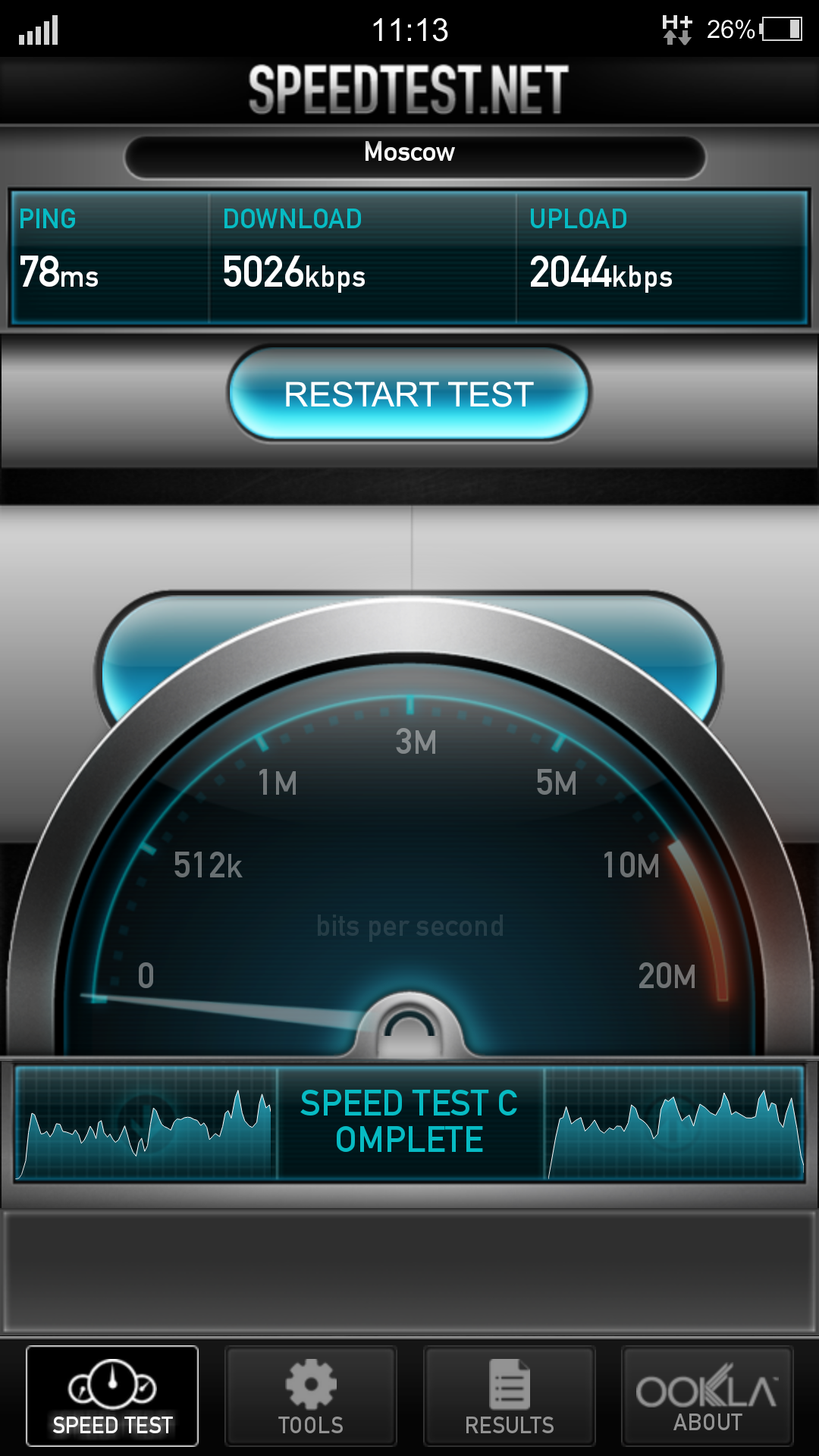Image resolution: width=819 pixels, height=1456 pixels.
Task: Tap the Restart Test button
Action: 409,394
